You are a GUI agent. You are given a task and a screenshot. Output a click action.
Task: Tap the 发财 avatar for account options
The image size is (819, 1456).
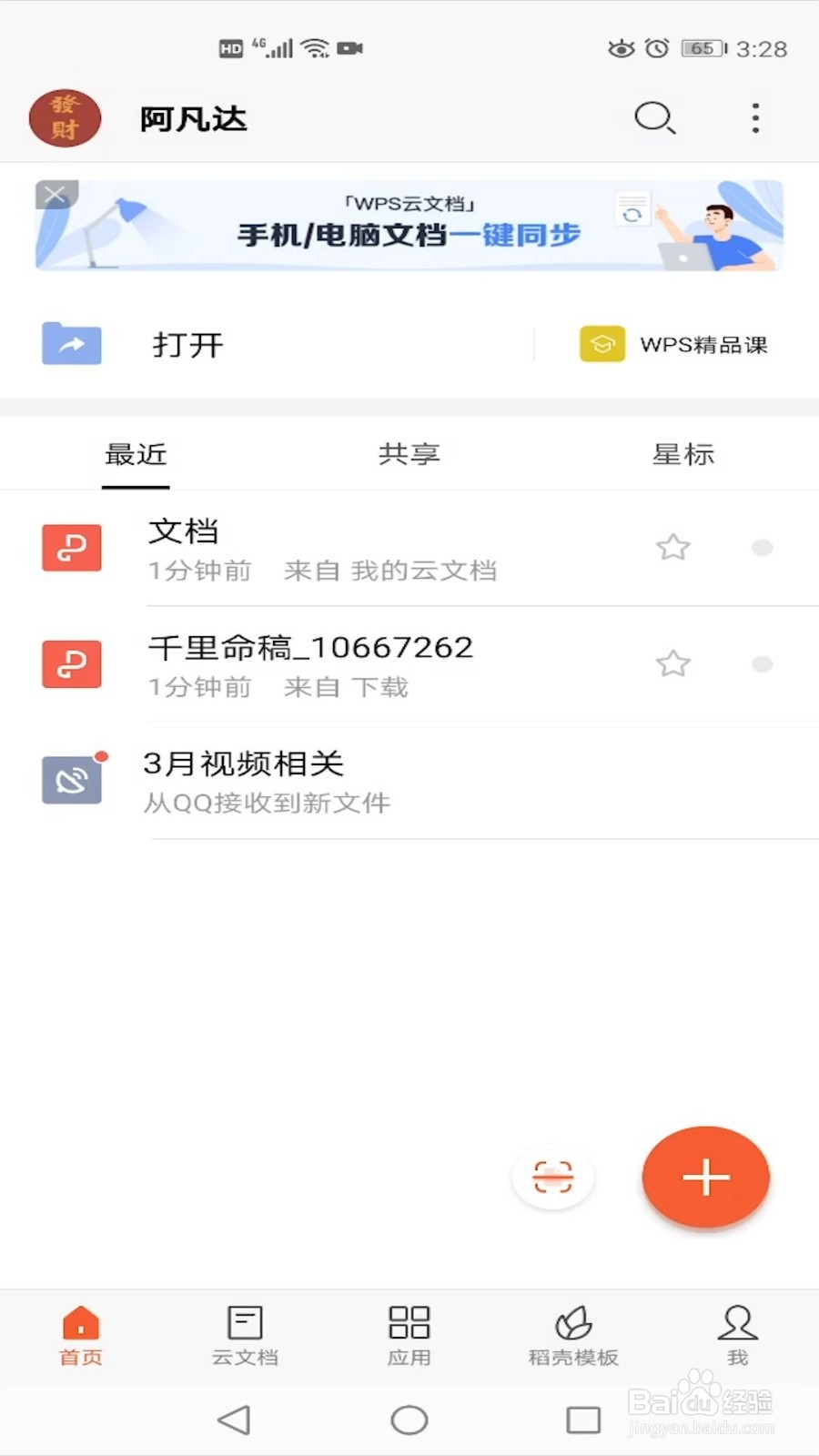pyautogui.click(x=65, y=118)
